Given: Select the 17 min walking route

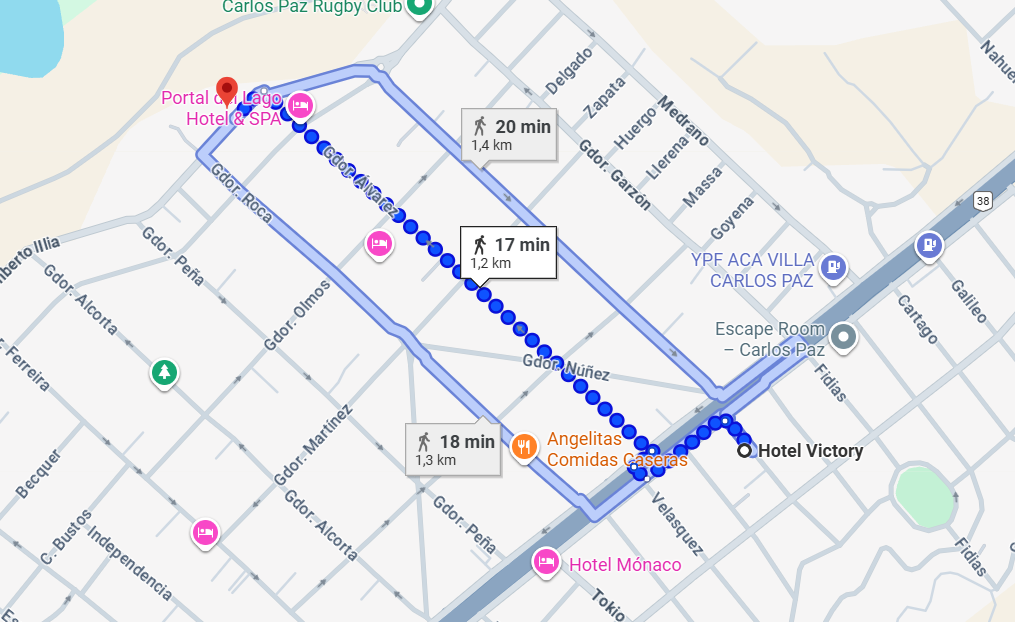Looking at the screenshot, I should [507, 252].
